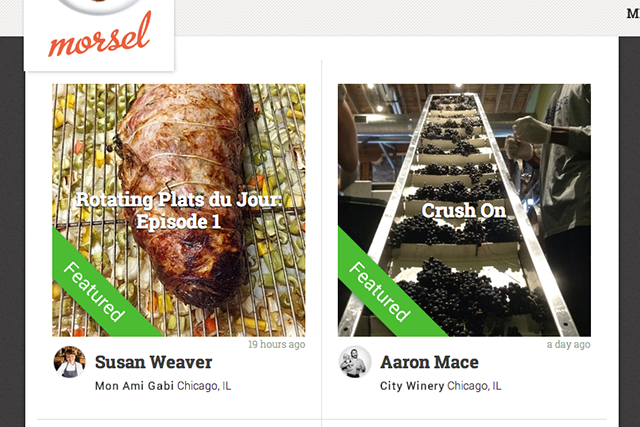
Task: View Aaron Mace's profile
Action: pos(429,362)
